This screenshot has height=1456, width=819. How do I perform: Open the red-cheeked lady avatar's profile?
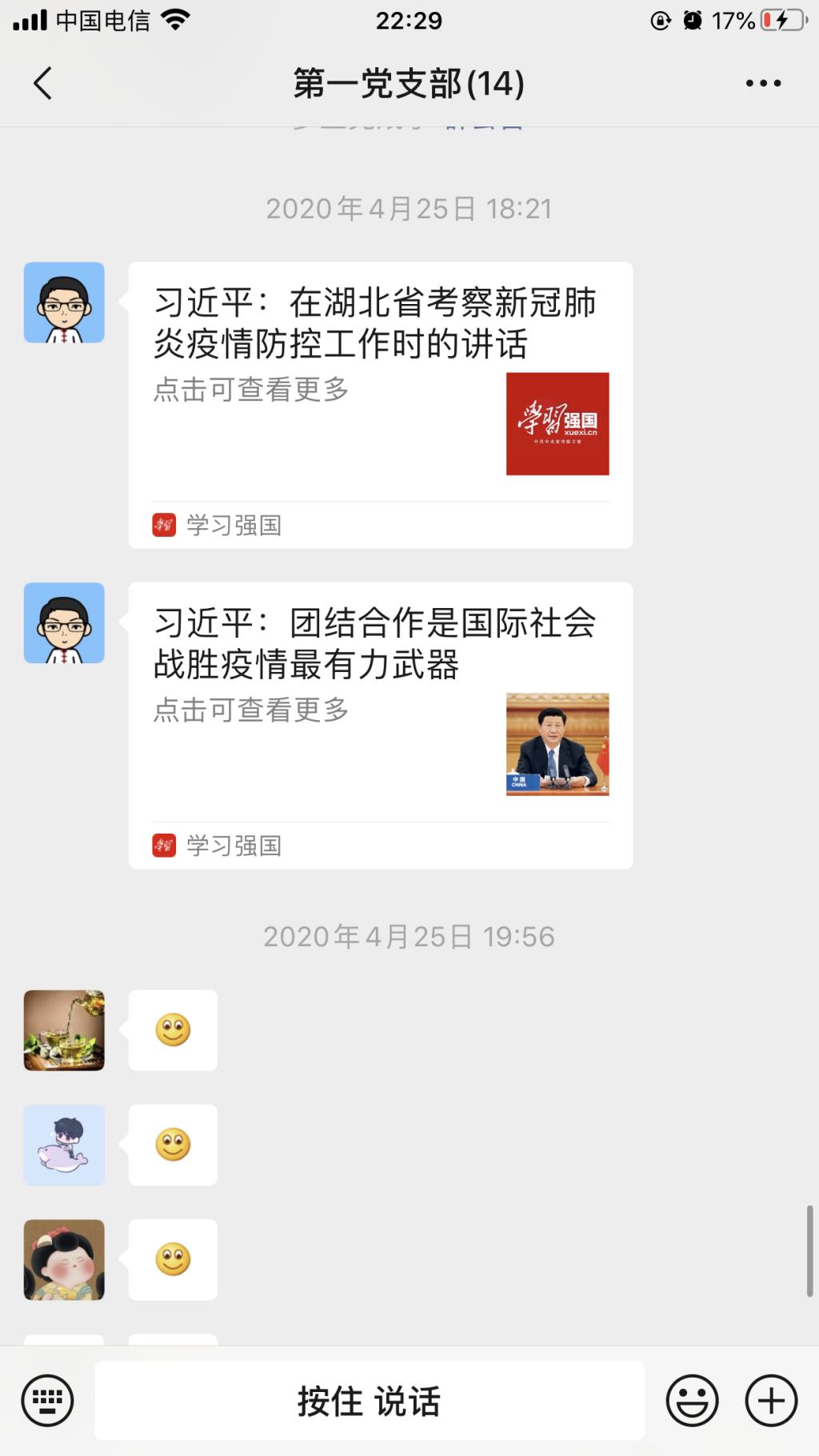click(64, 1259)
